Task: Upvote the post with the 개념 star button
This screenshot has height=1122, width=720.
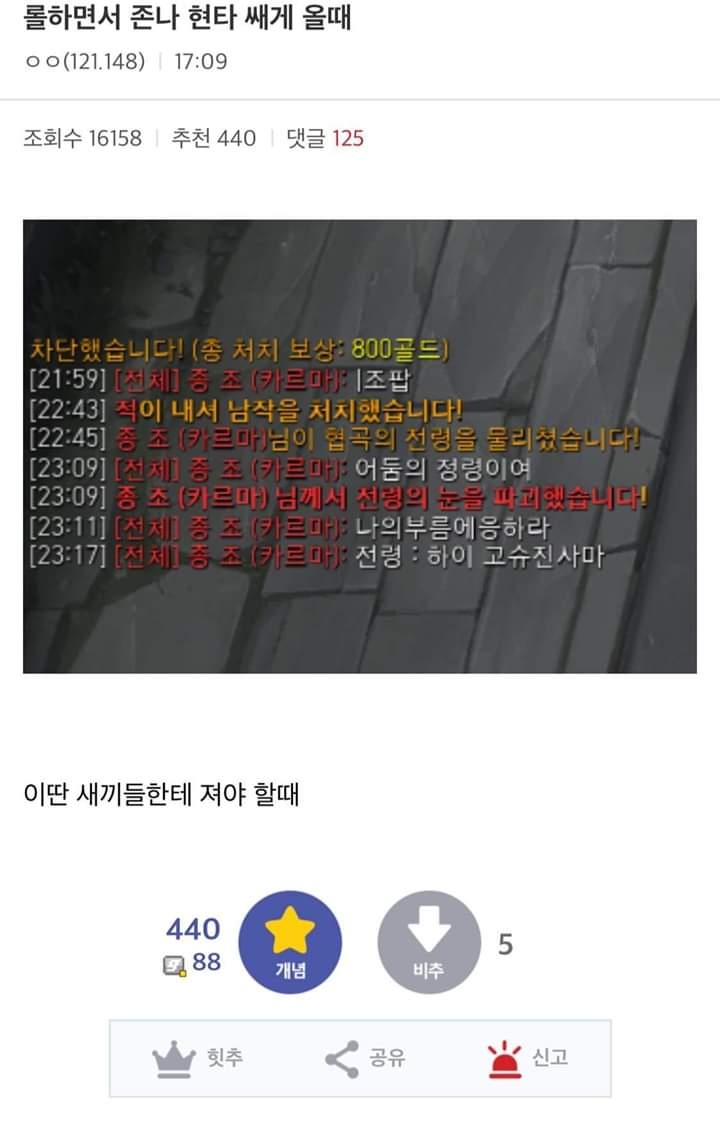Action: click(290, 942)
